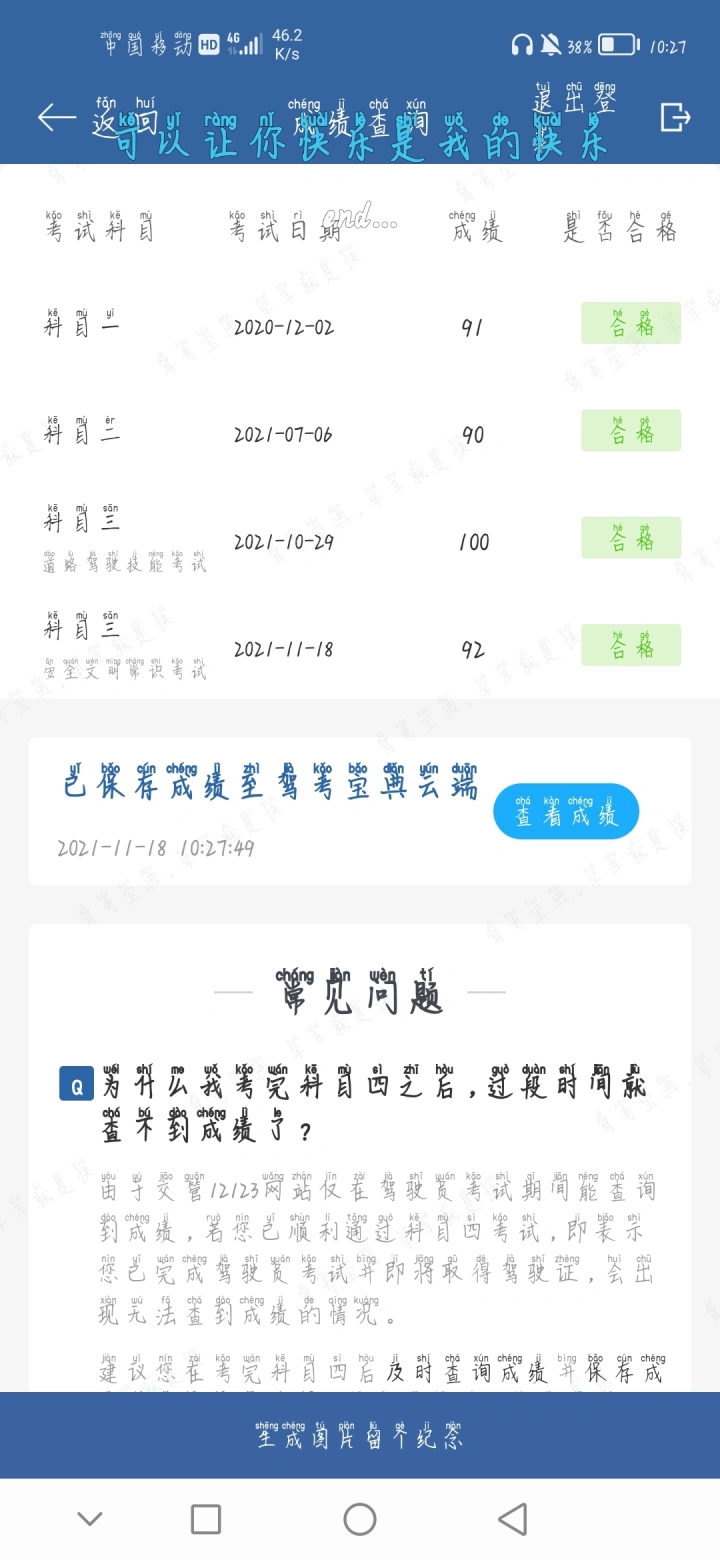Screen dimensions: 720x1560
Task: Tap 生成图片留个纪念 at the bottom
Action: click(x=360, y=1435)
